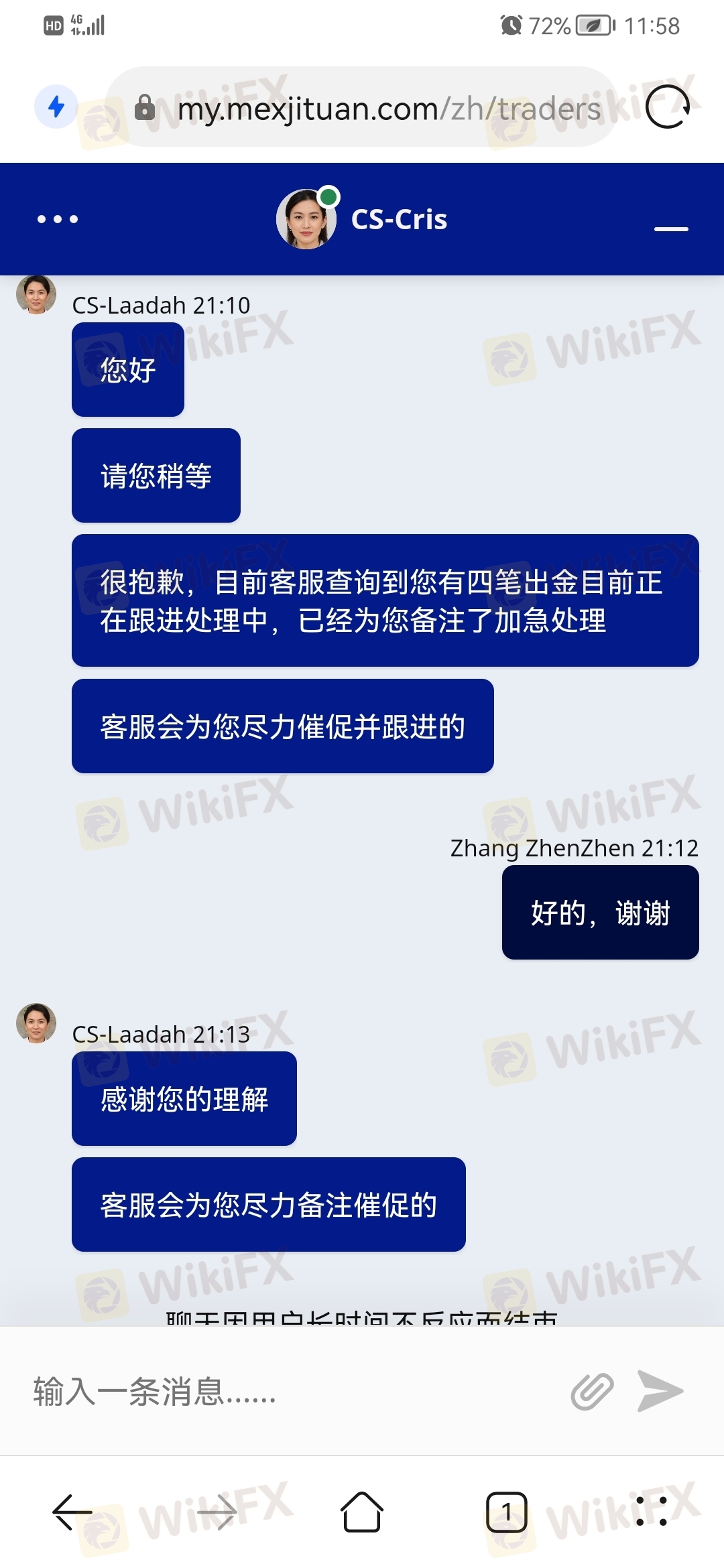Send the message with the arrow icon
The height and width of the screenshot is (1568, 724).
pyautogui.click(x=660, y=1391)
